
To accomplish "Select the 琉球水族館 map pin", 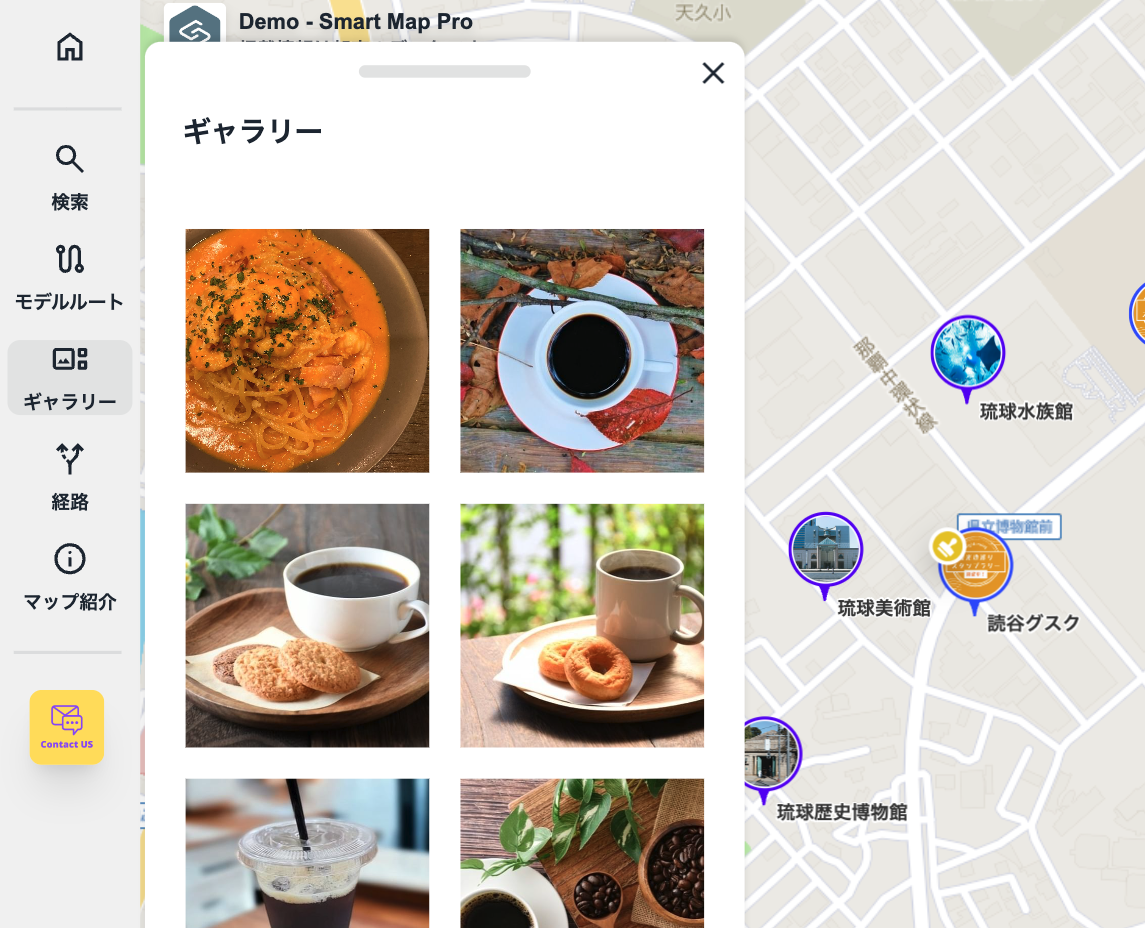I will [x=967, y=354].
